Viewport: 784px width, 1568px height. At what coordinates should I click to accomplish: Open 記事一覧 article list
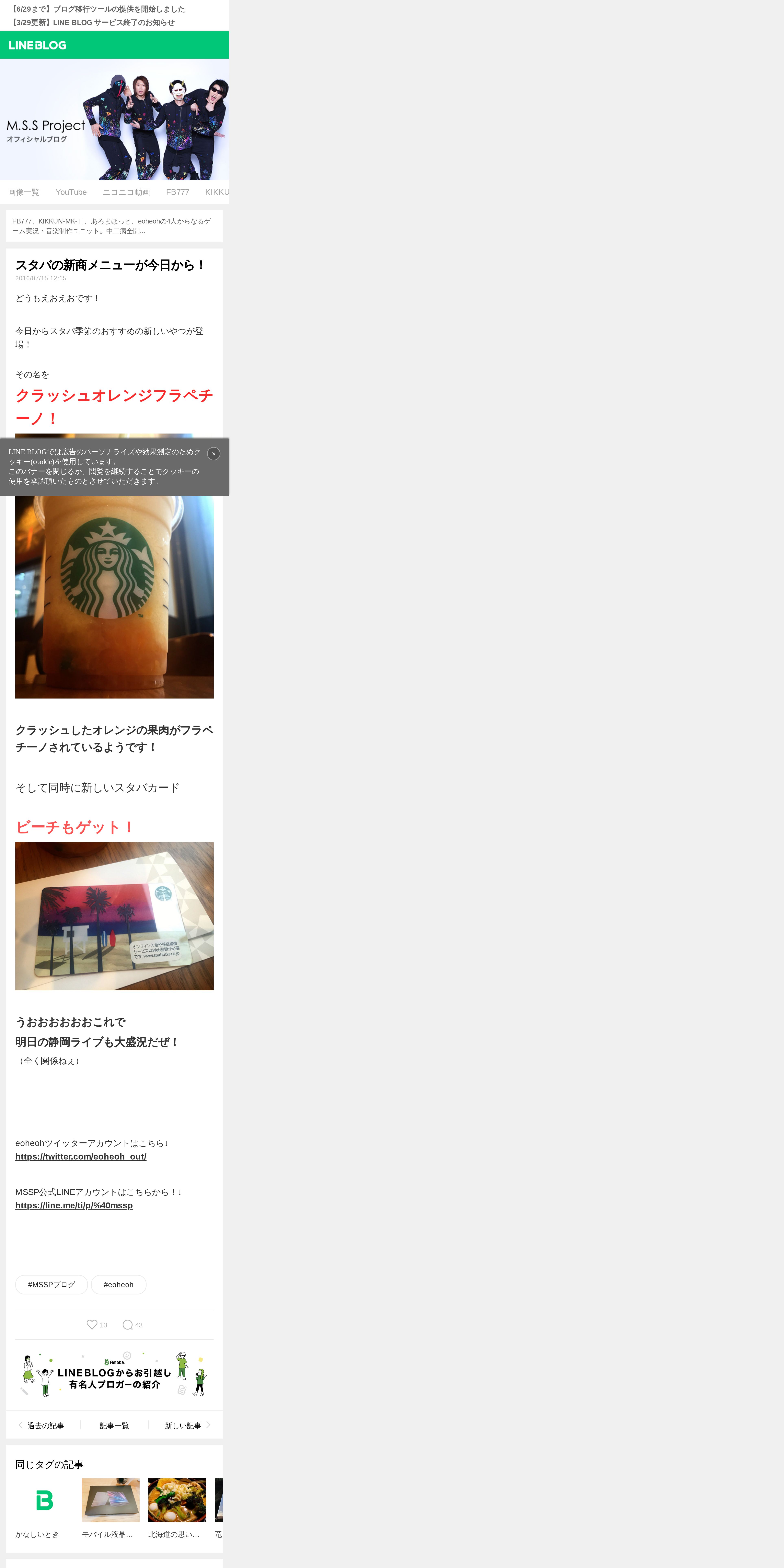click(x=114, y=1426)
